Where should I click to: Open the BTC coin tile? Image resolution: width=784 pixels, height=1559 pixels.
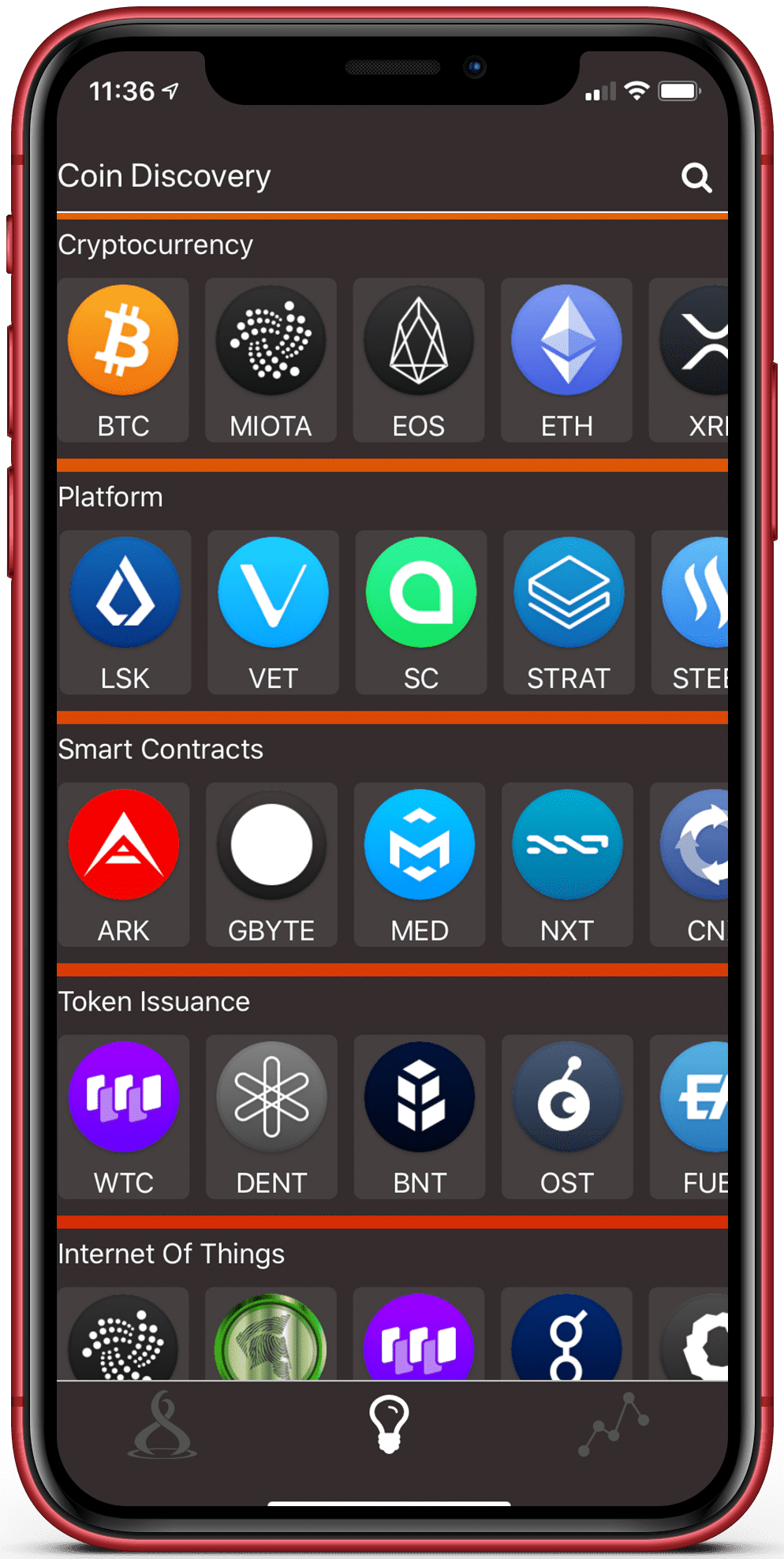123,360
